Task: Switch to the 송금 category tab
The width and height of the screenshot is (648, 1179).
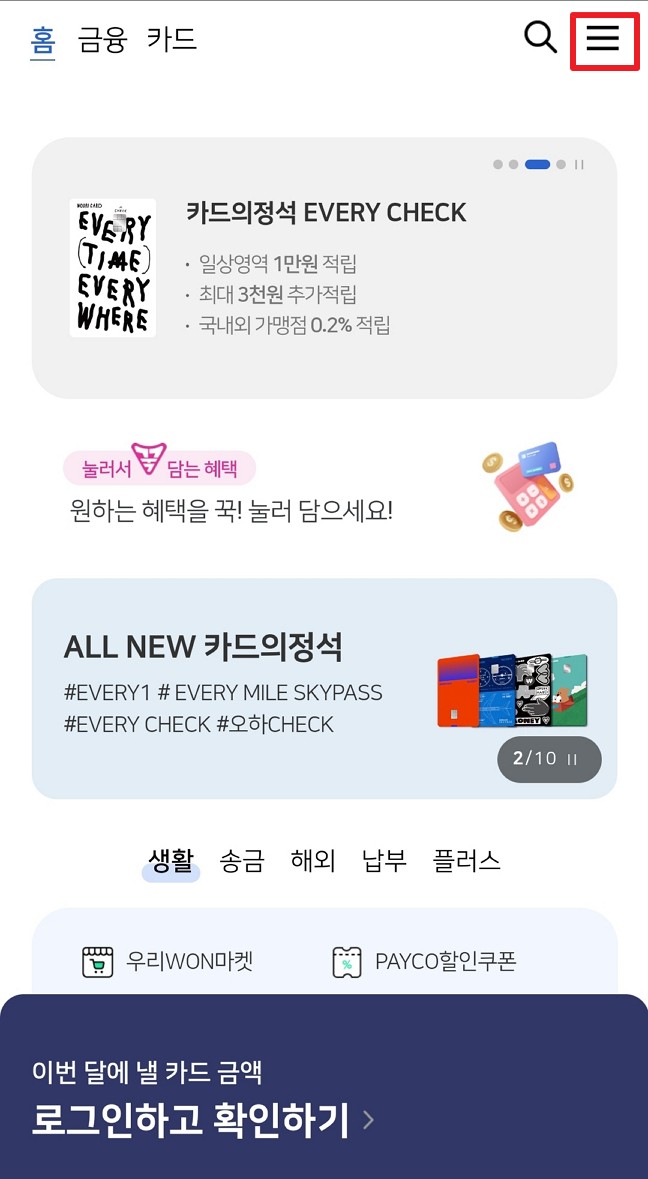Action: (x=242, y=861)
